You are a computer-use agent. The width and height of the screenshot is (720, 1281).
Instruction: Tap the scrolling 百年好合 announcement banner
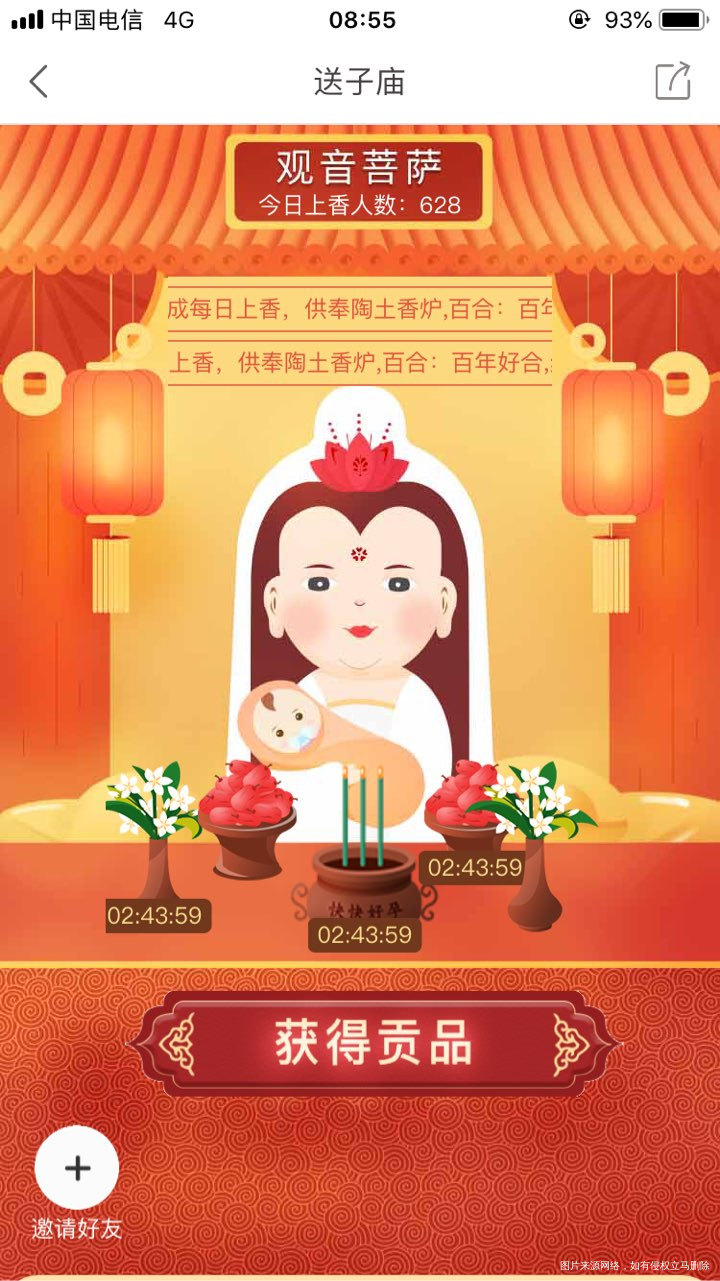point(360,330)
